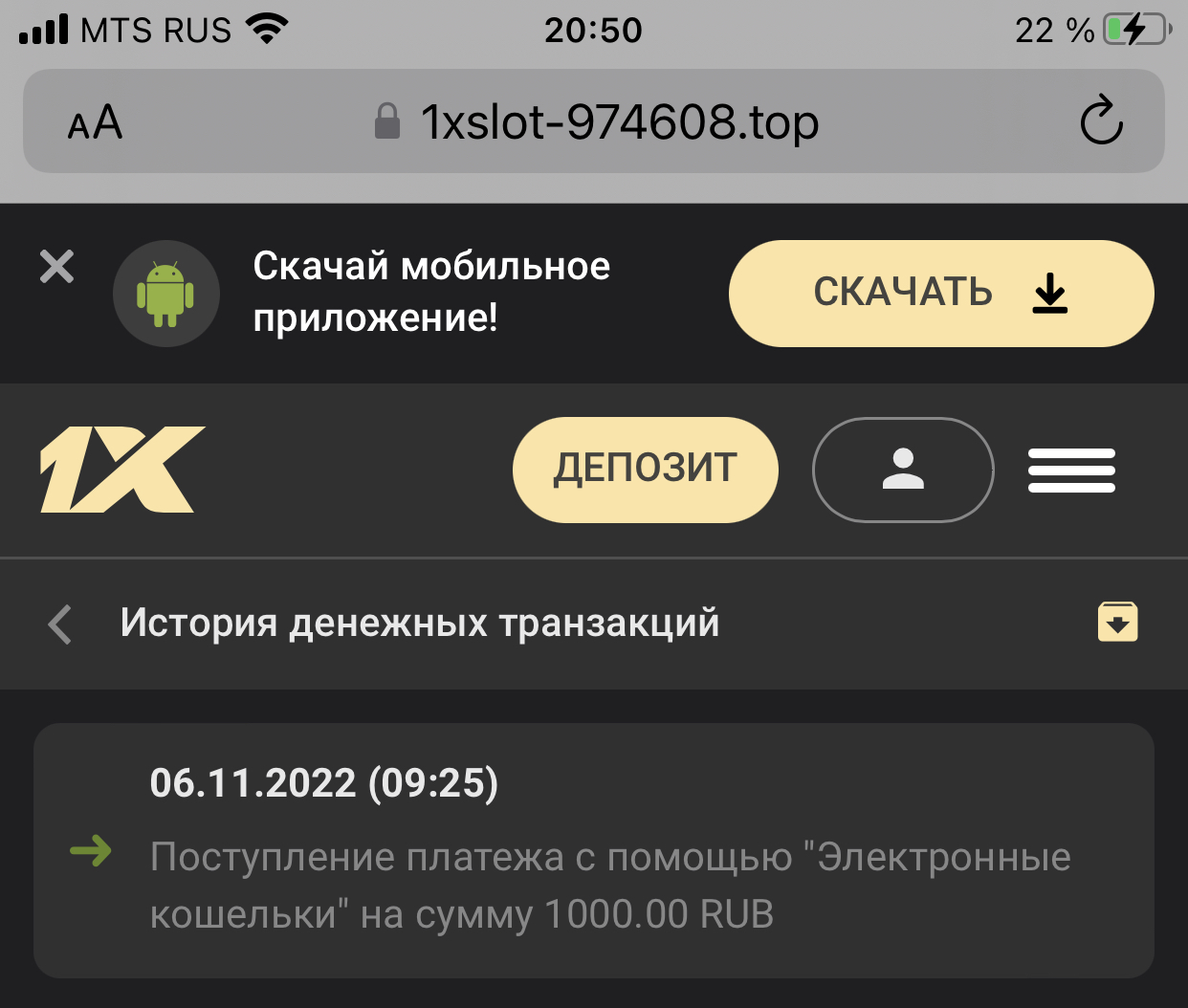
Task: Open the user profile button
Action: (902, 470)
